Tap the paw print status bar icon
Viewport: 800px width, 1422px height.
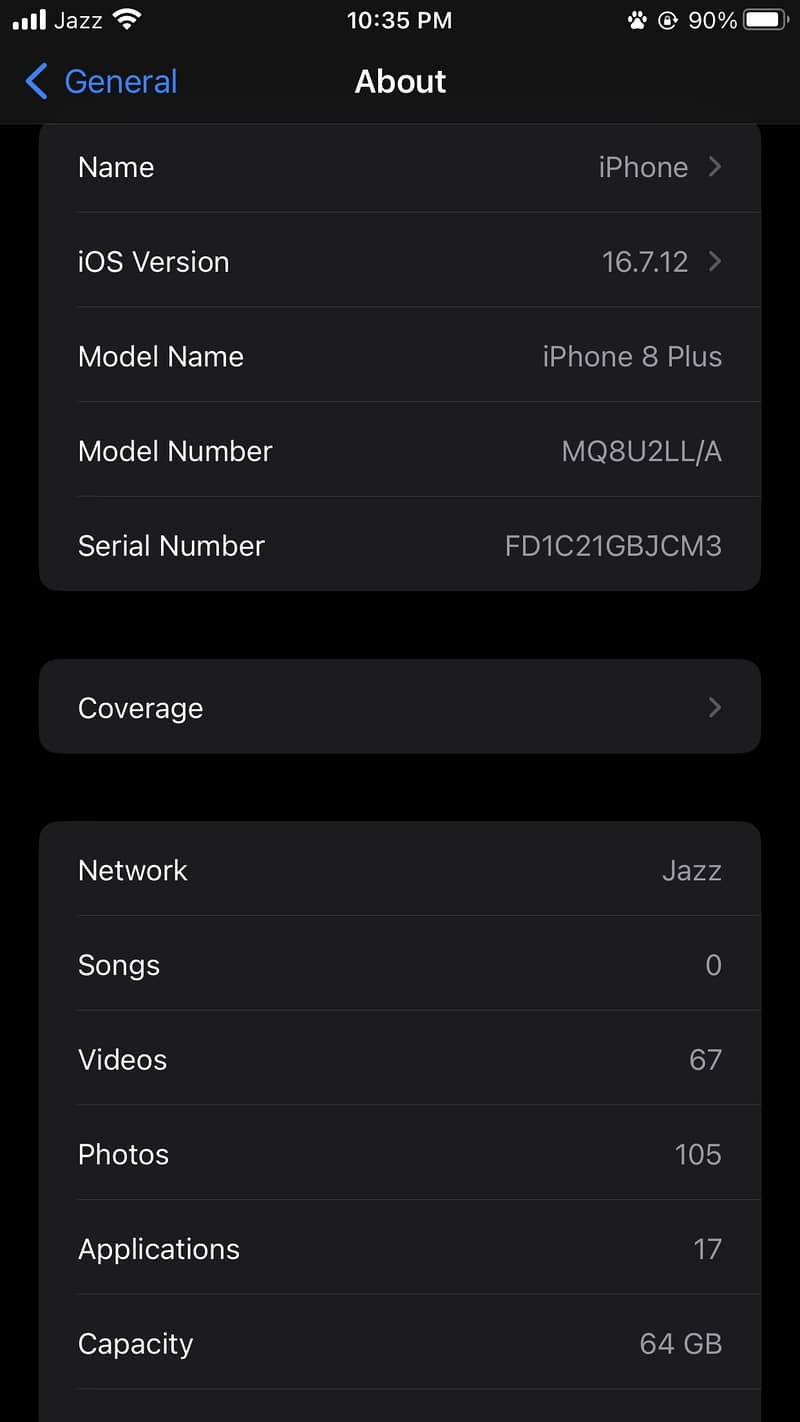pyautogui.click(x=639, y=19)
